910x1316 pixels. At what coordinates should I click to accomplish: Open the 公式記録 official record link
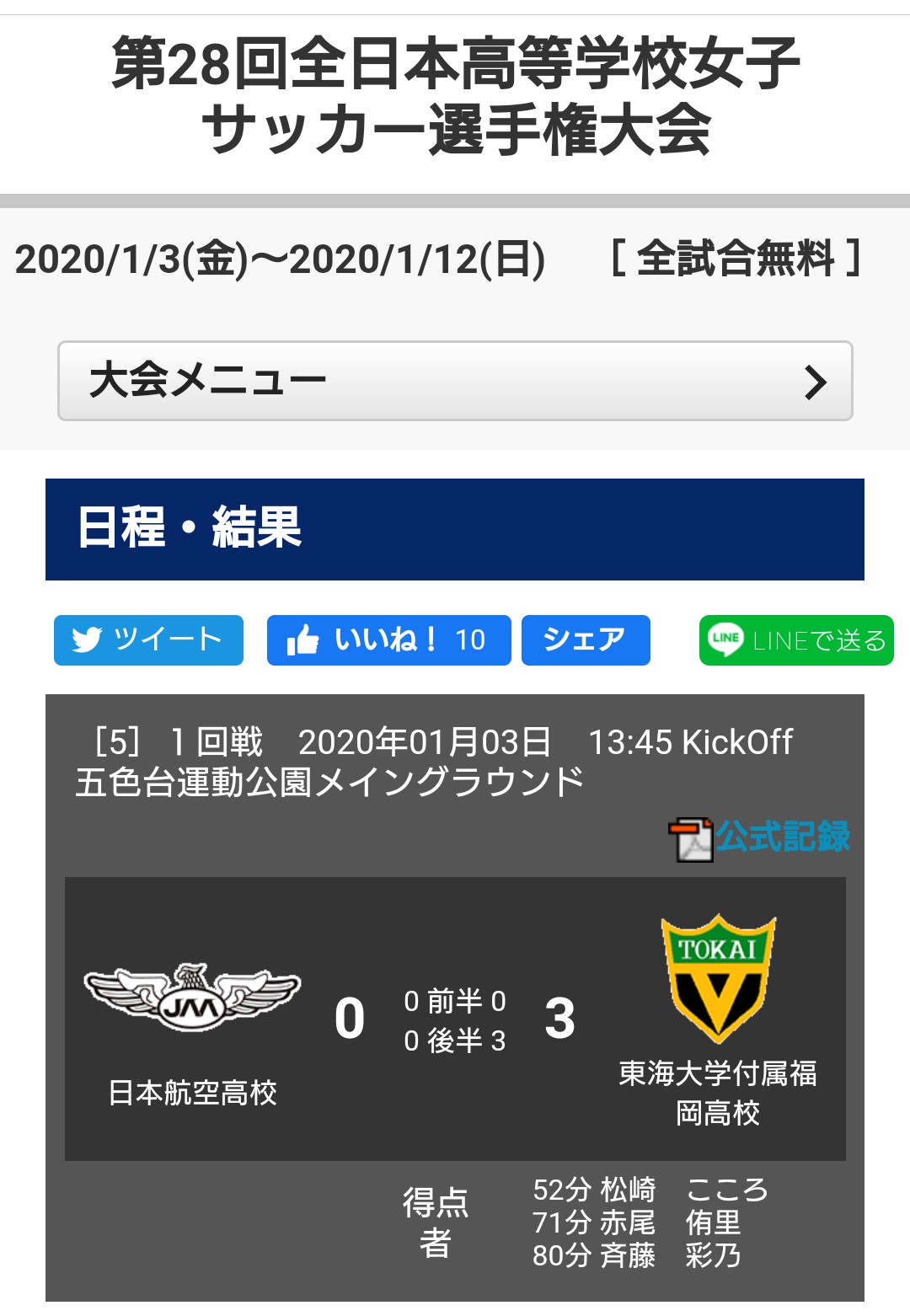click(780, 837)
